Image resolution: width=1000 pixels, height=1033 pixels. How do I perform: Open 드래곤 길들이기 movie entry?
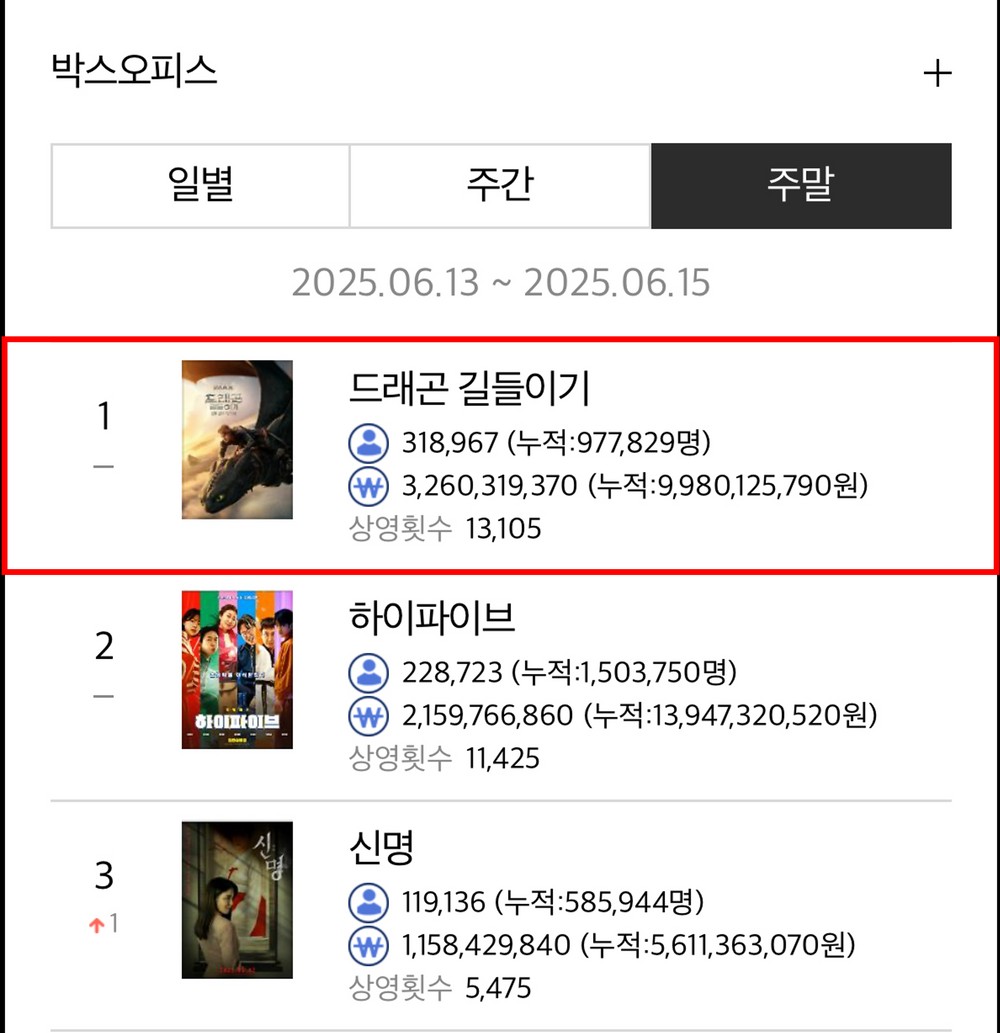click(470, 389)
